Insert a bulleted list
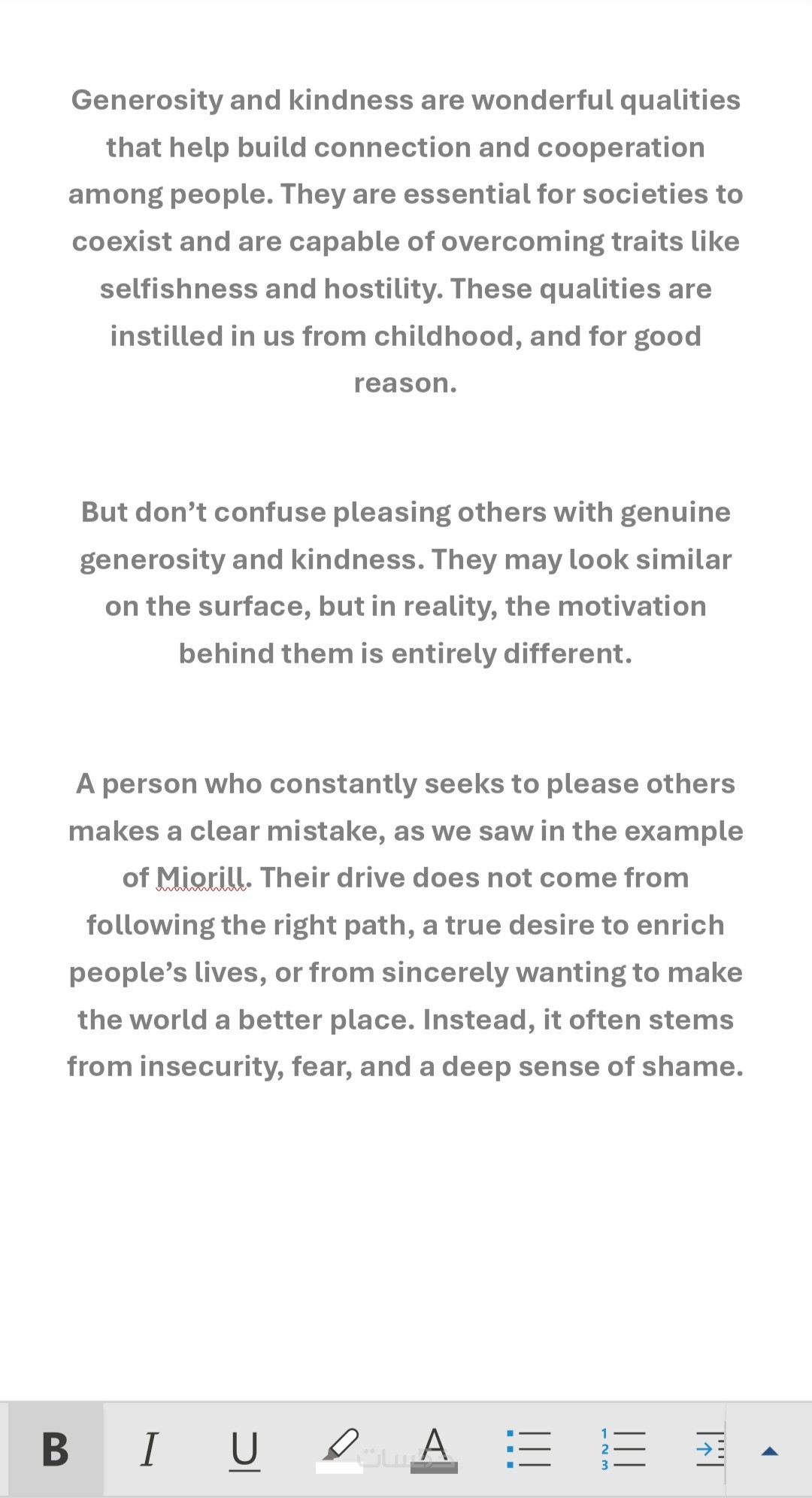This screenshot has height=1498, width=812. [x=529, y=1448]
